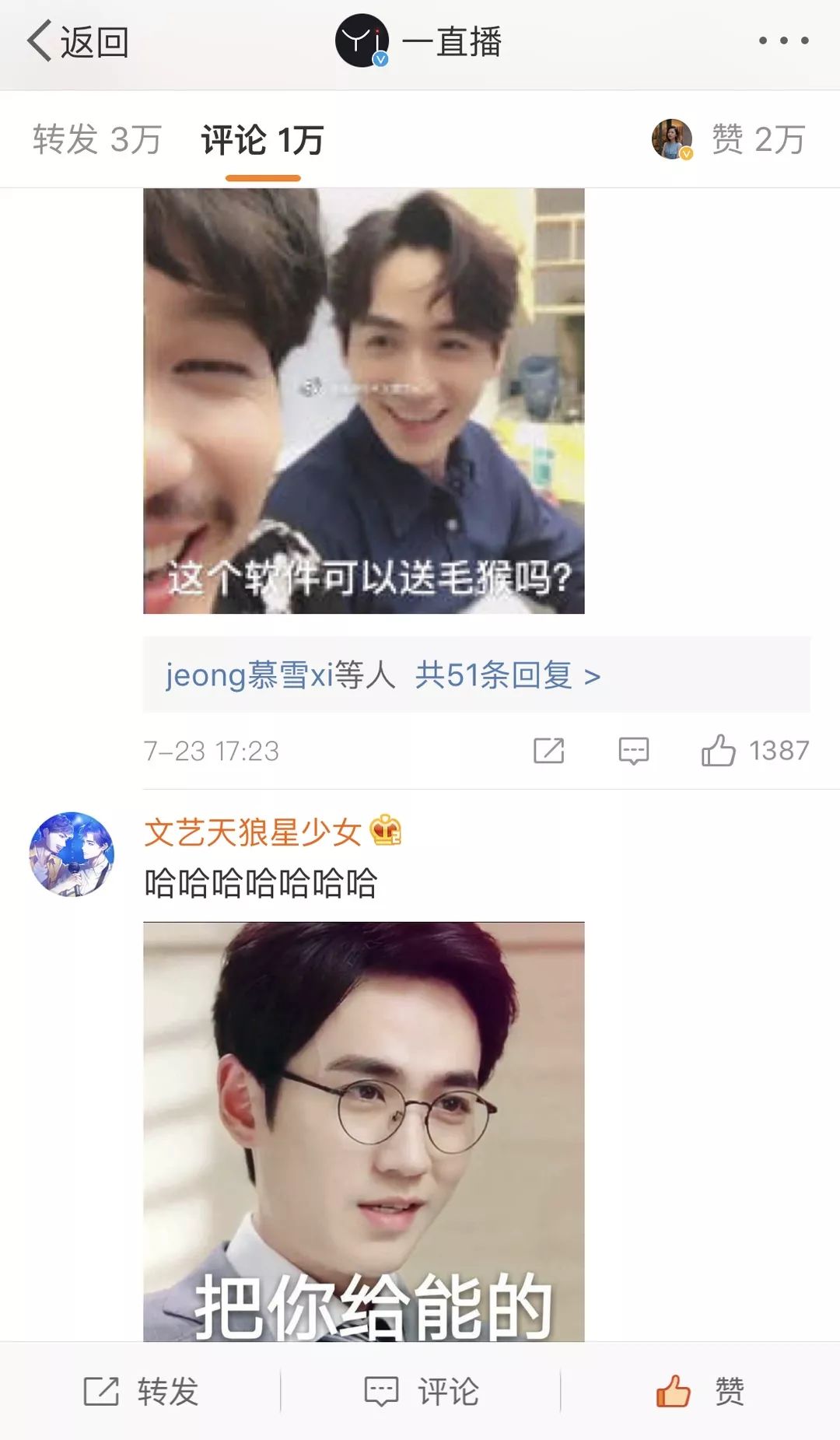Repost the comment posted 7-23 17:23
Image resolution: width=840 pixels, height=1440 pixels.
click(x=548, y=751)
